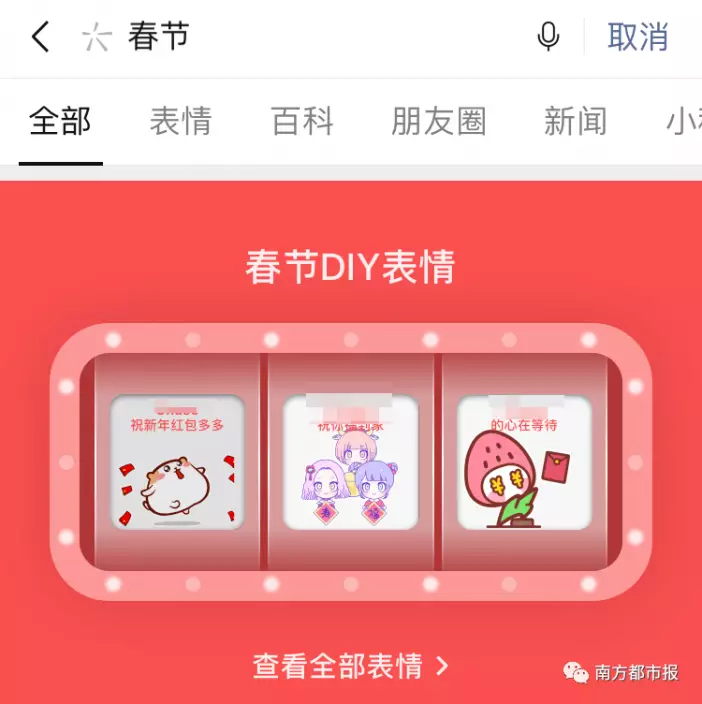Tap the search field containing 春节
The height and width of the screenshot is (704, 702).
pyautogui.click(x=300, y=38)
